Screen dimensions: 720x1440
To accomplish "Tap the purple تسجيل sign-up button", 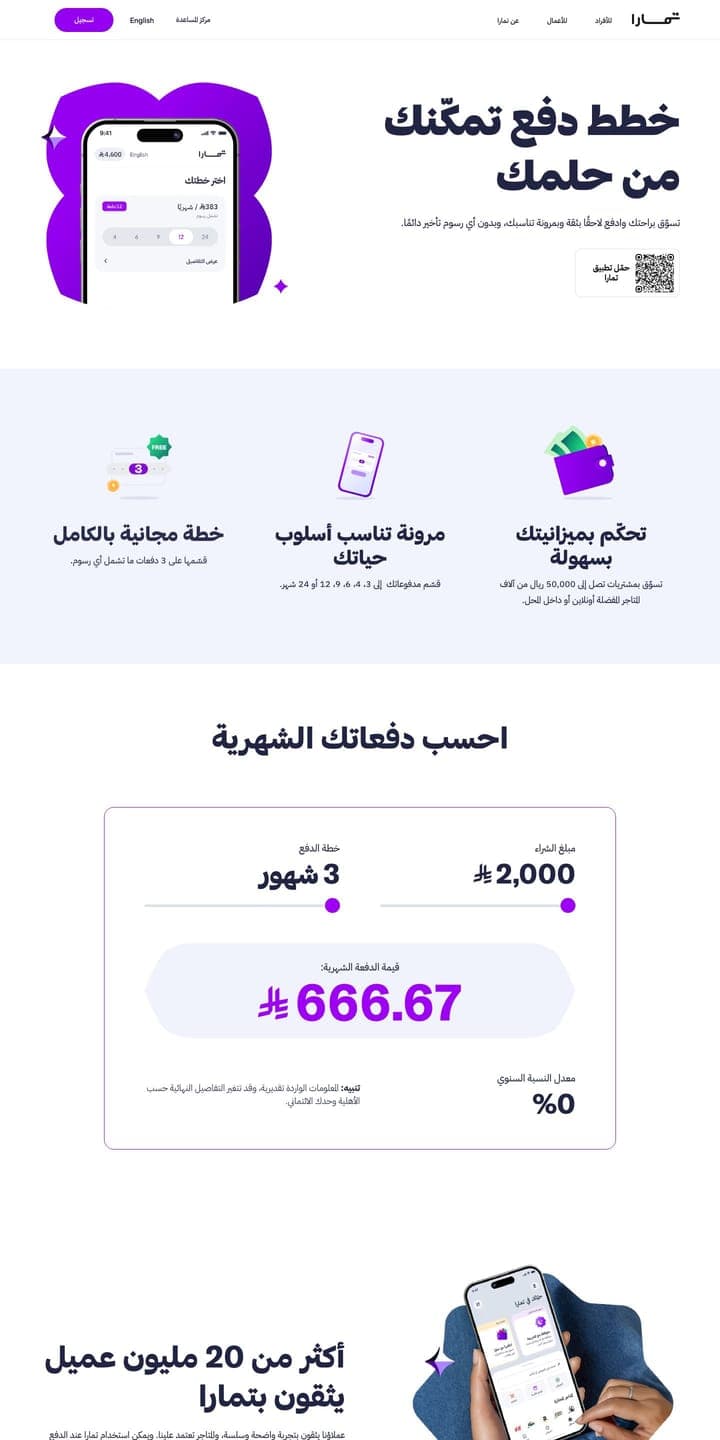I will 84,20.
